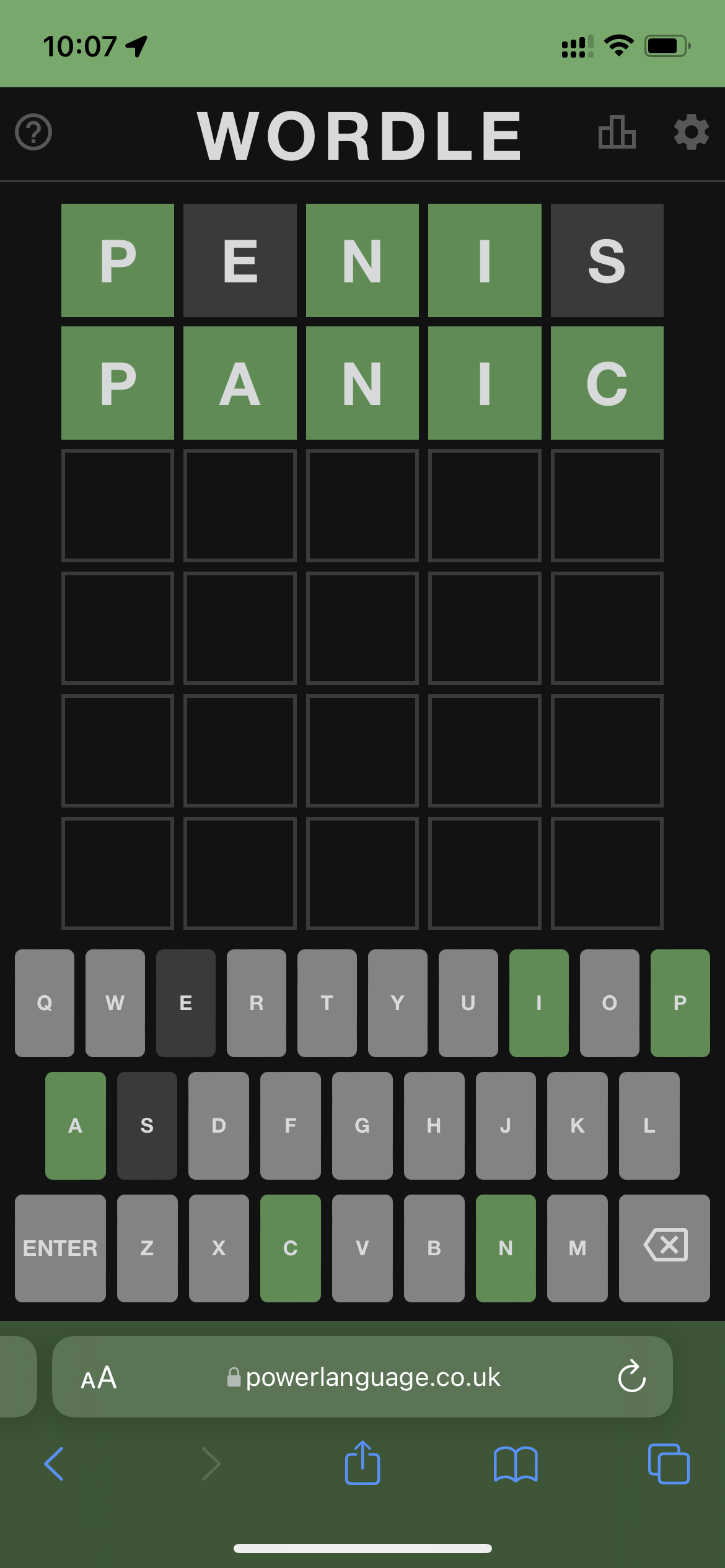This screenshot has height=1568, width=725.
Task: Tap the letter M key
Action: tap(578, 1248)
